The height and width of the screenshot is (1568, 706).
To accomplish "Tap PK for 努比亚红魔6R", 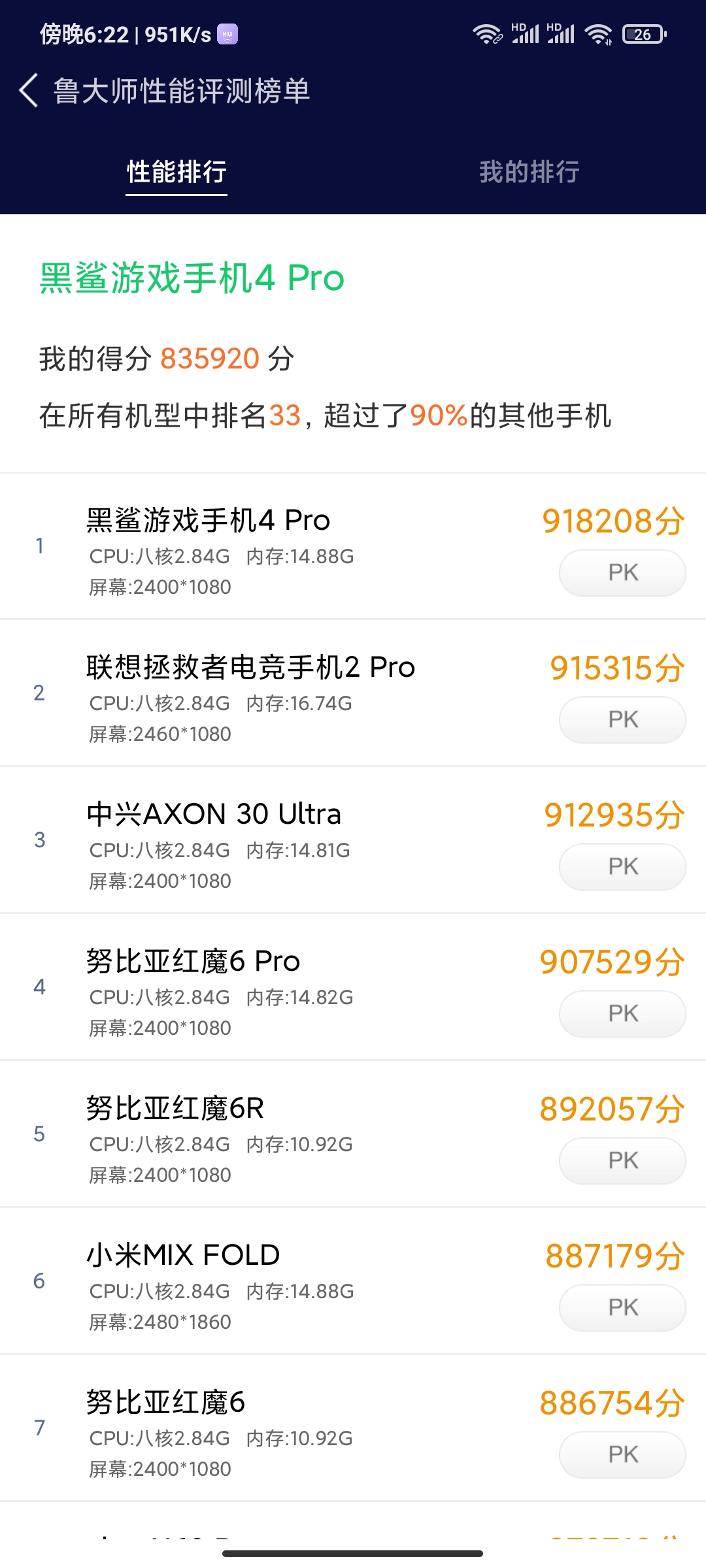I will coord(622,1161).
